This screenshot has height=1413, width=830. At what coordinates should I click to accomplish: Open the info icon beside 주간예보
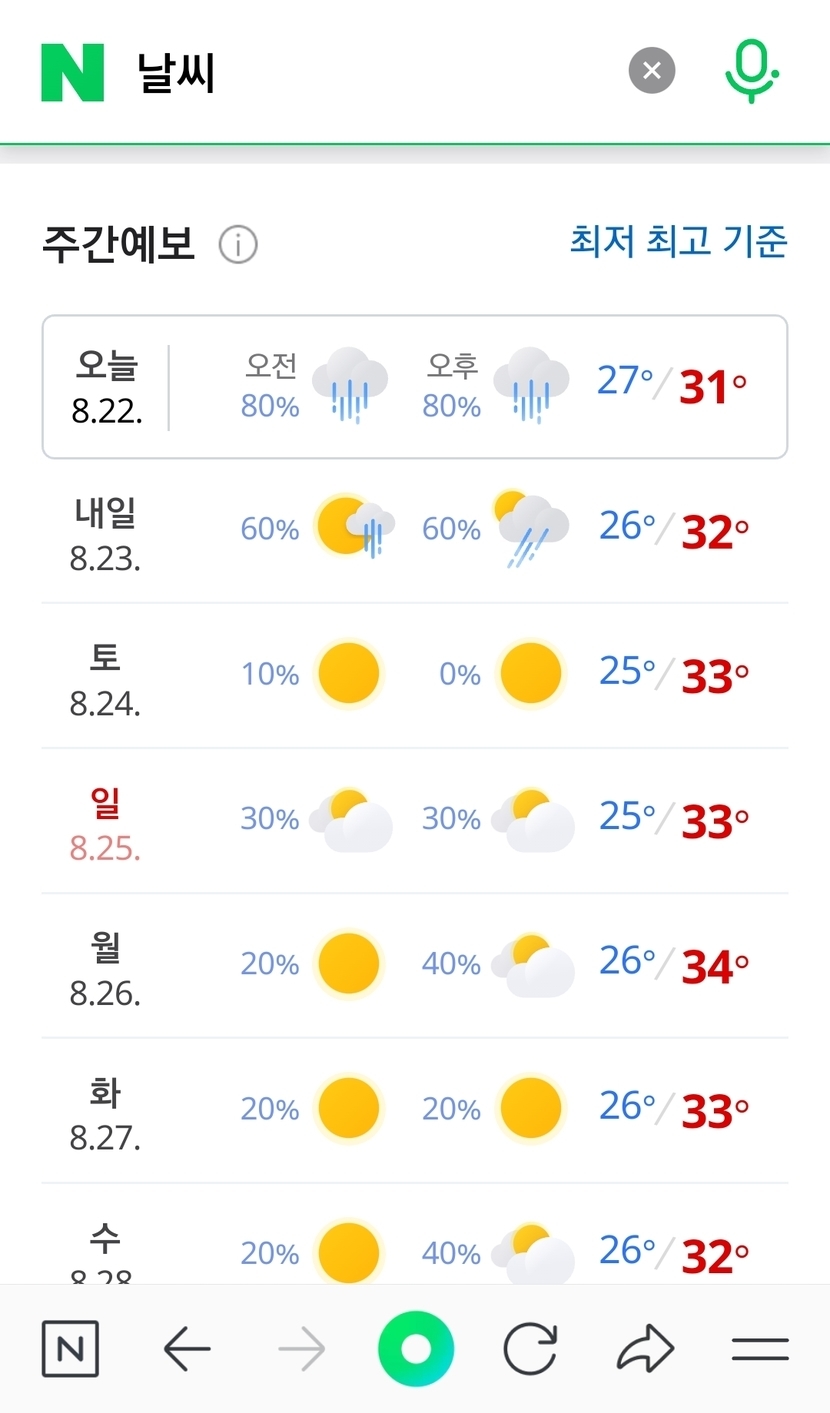click(238, 244)
